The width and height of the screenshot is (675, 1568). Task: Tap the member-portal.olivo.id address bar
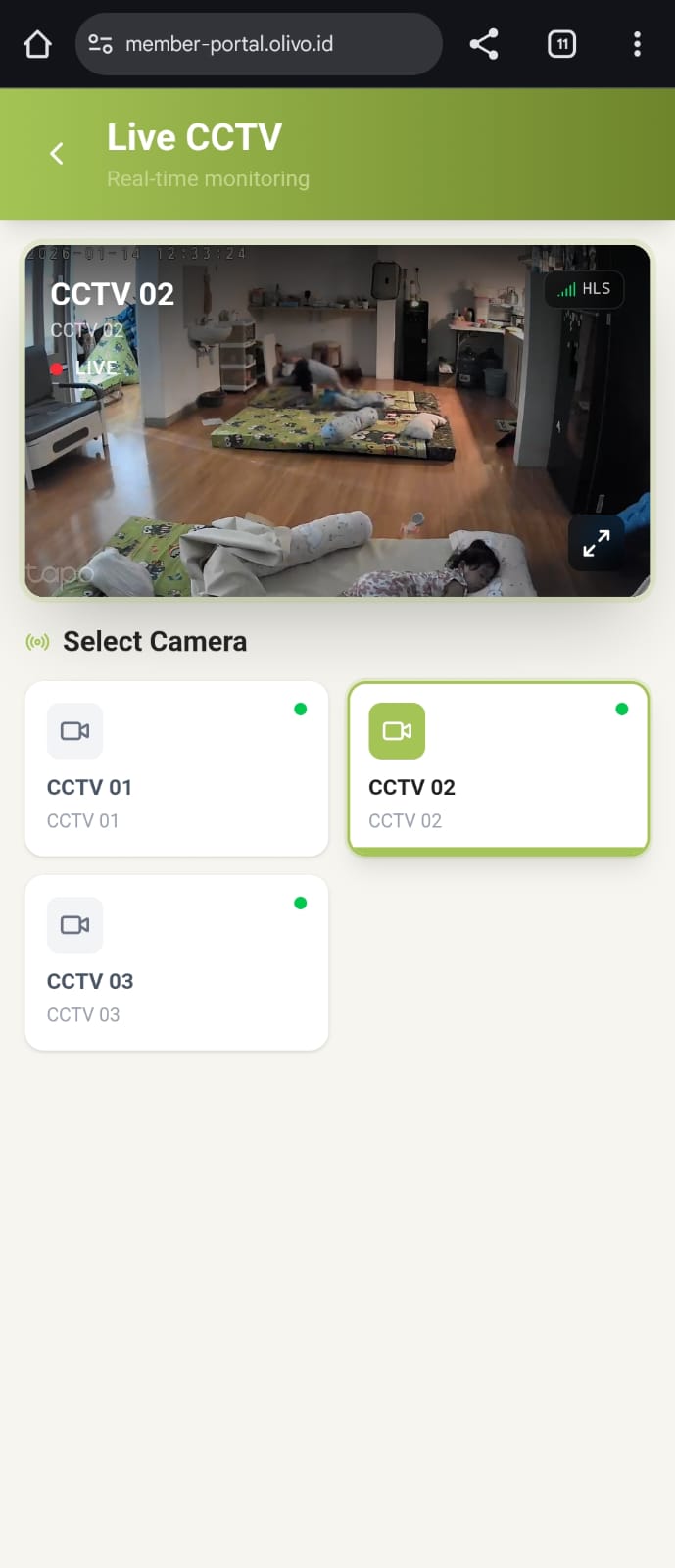(259, 44)
